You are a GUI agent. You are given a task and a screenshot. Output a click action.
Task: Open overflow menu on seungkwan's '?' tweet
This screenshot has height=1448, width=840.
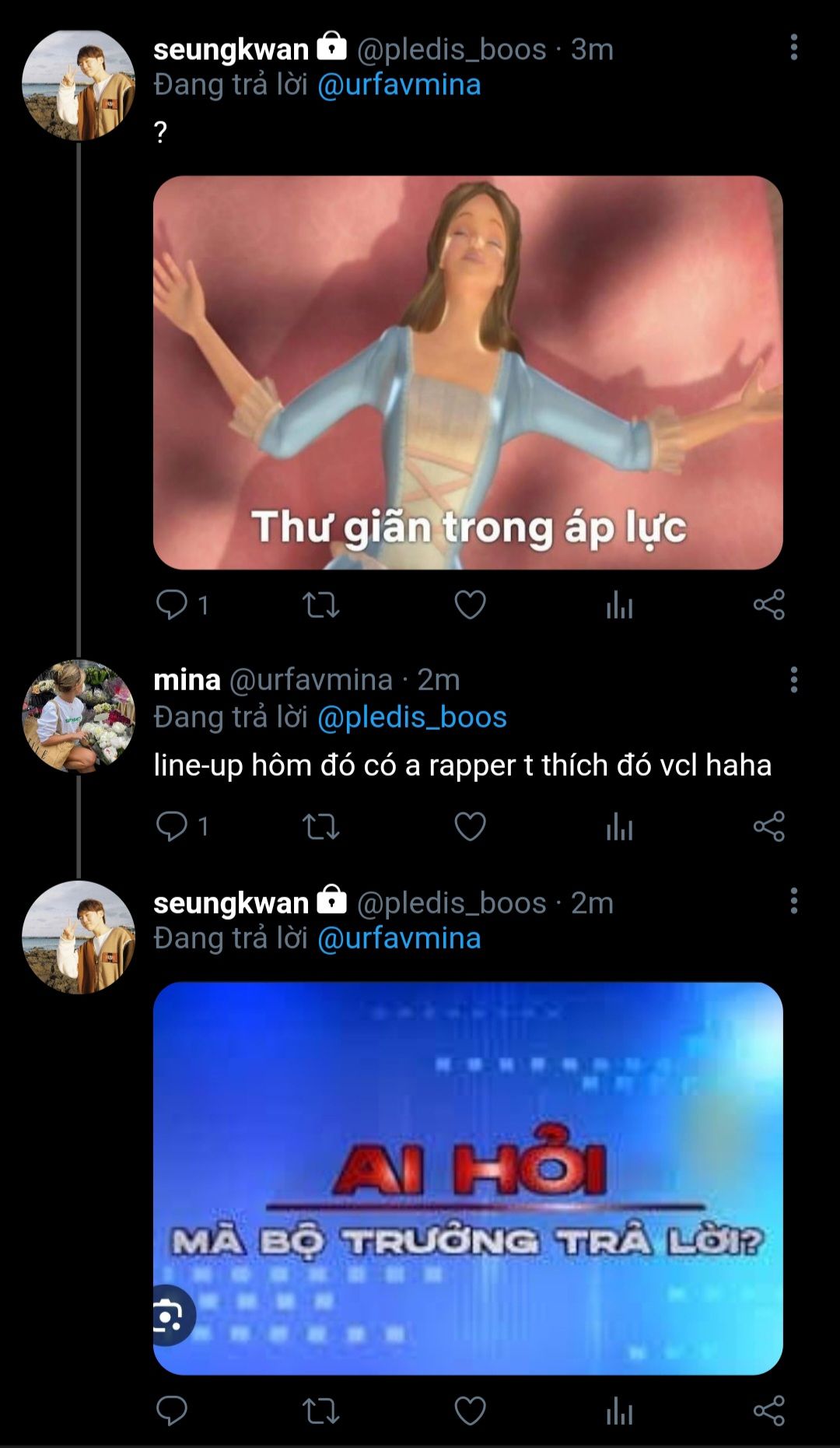793,47
